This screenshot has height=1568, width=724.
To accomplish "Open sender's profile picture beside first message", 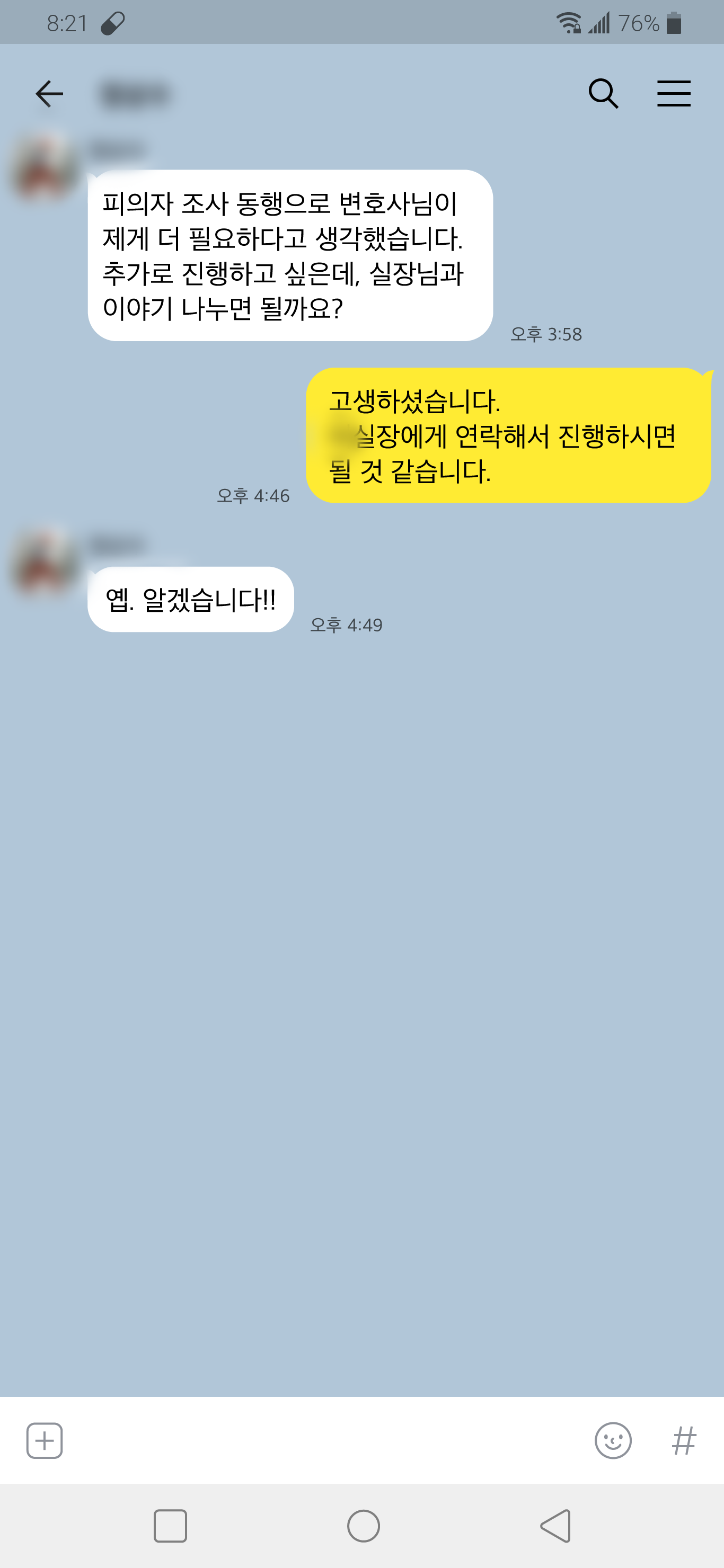I will 46,166.
